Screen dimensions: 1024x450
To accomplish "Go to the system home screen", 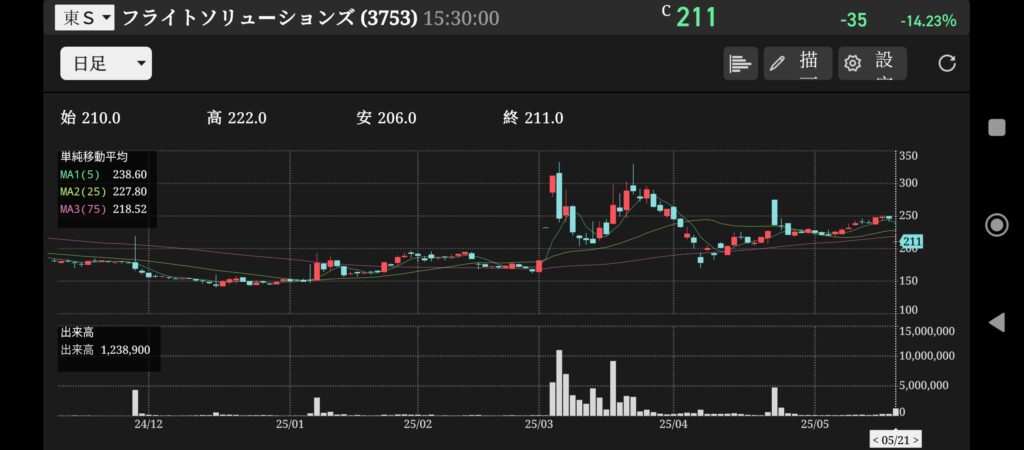I will (x=996, y=224).
